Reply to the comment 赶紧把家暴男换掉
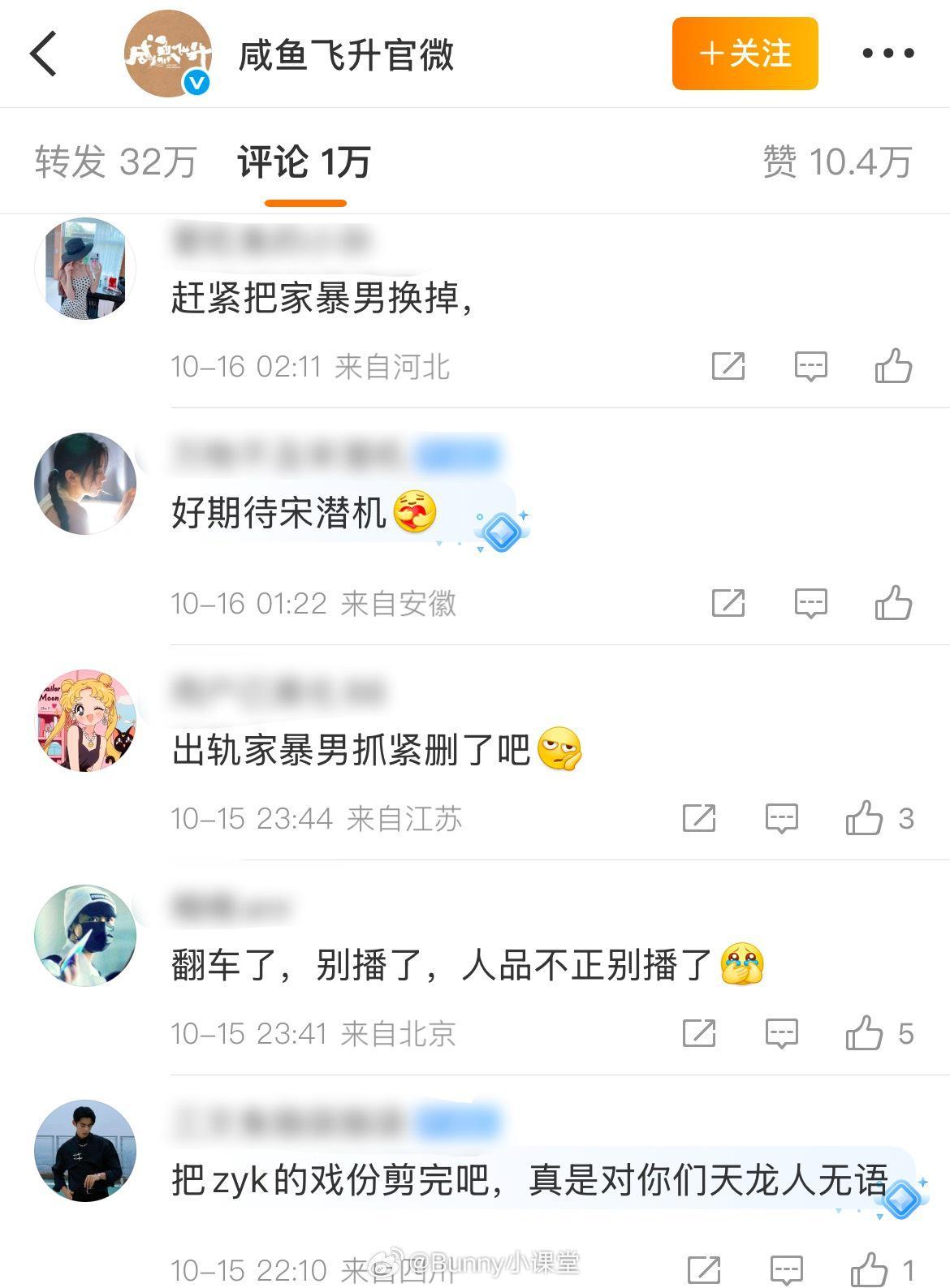The width and height of the screenshot is (950, 1288). 810,366
